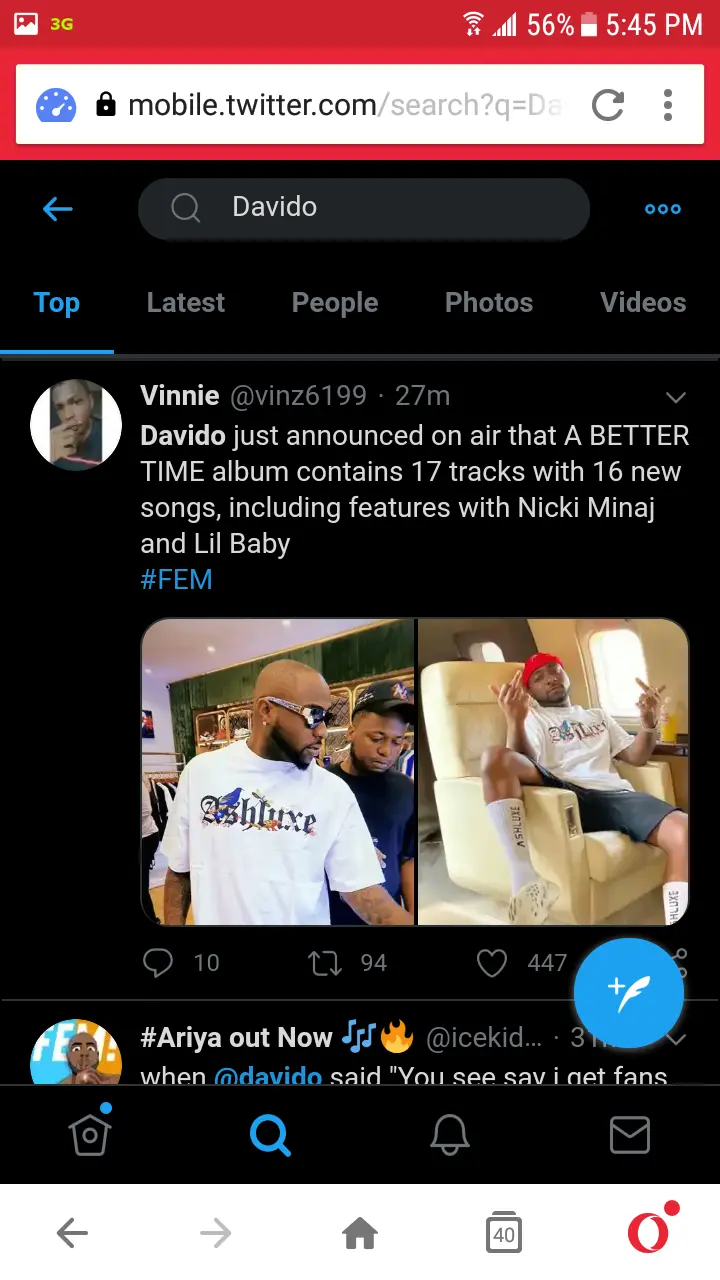Image resolution: width=720 pixels, height=1280 pixels.
Task: Compose a new tweet
Action: tap(629, 993)
